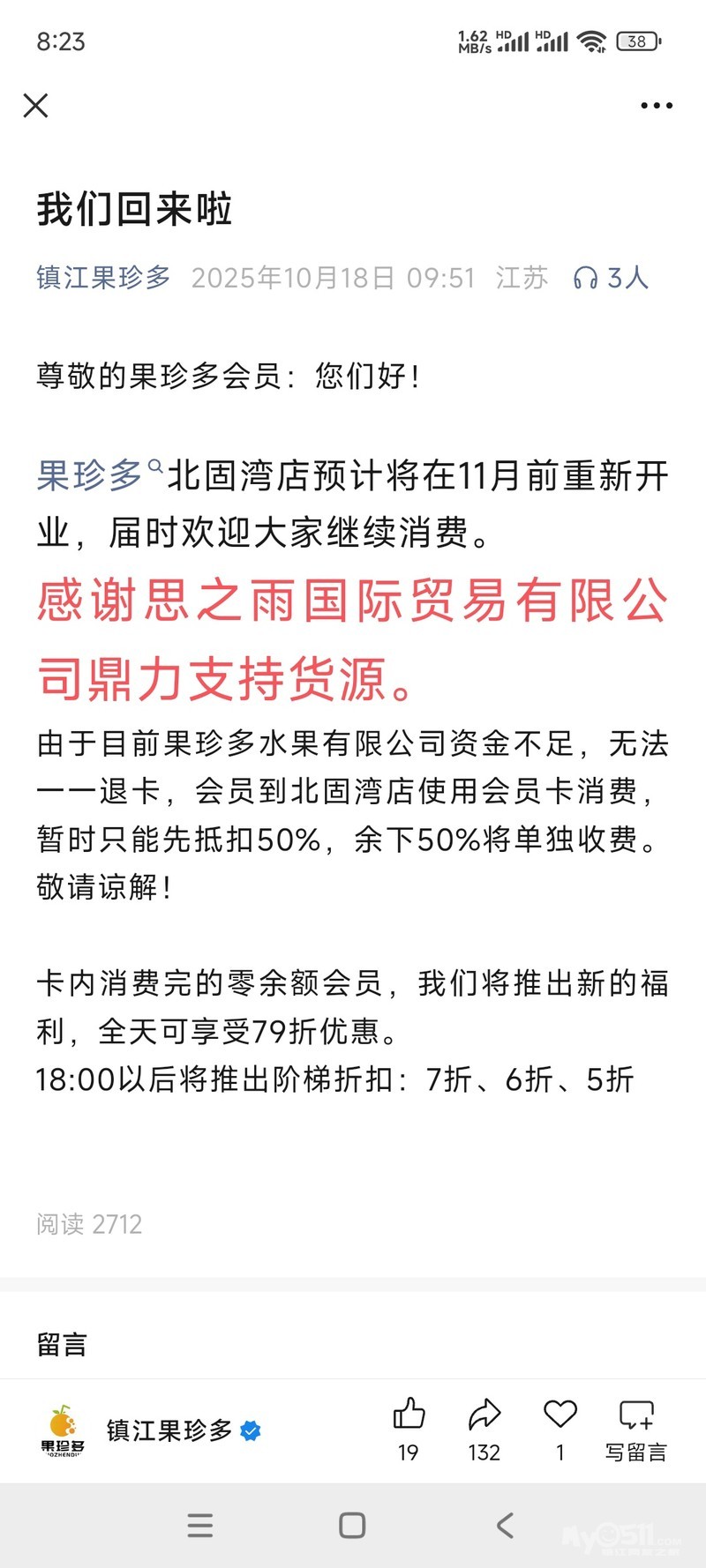
Task: Tap the heart icon to recommend
Action: coord(560,1415)
